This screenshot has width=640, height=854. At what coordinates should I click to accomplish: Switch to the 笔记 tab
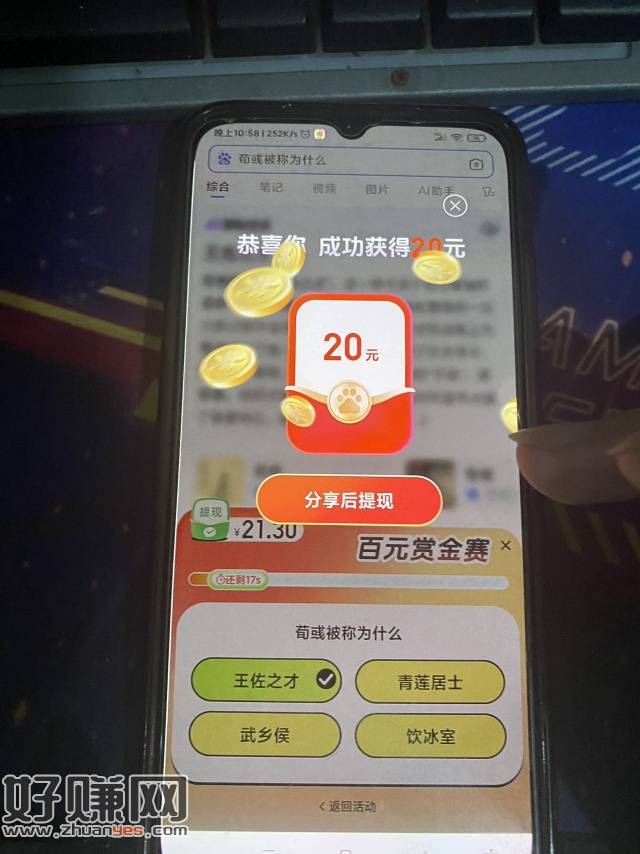271,187
